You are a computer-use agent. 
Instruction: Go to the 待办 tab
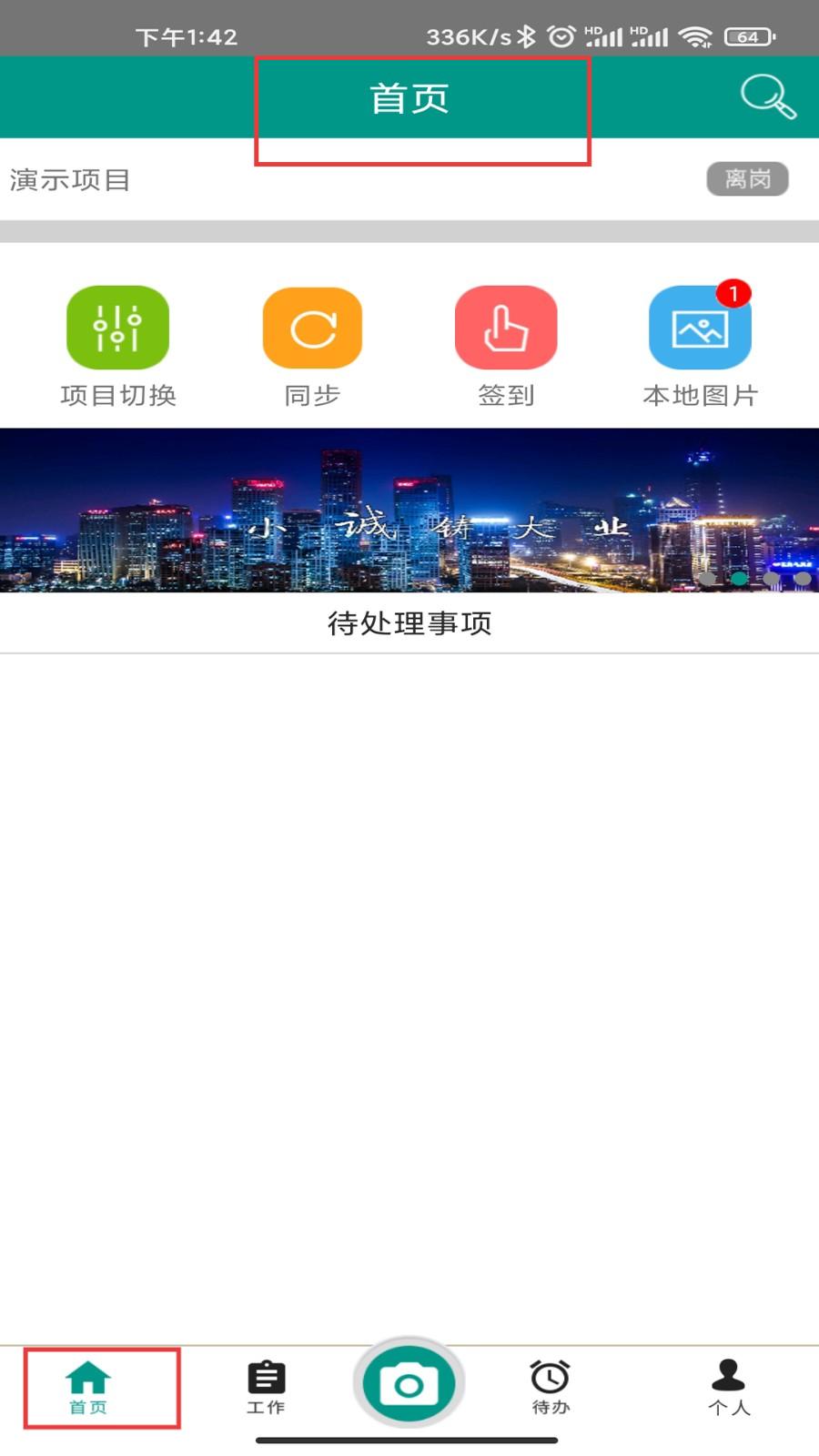point(551,1387)
